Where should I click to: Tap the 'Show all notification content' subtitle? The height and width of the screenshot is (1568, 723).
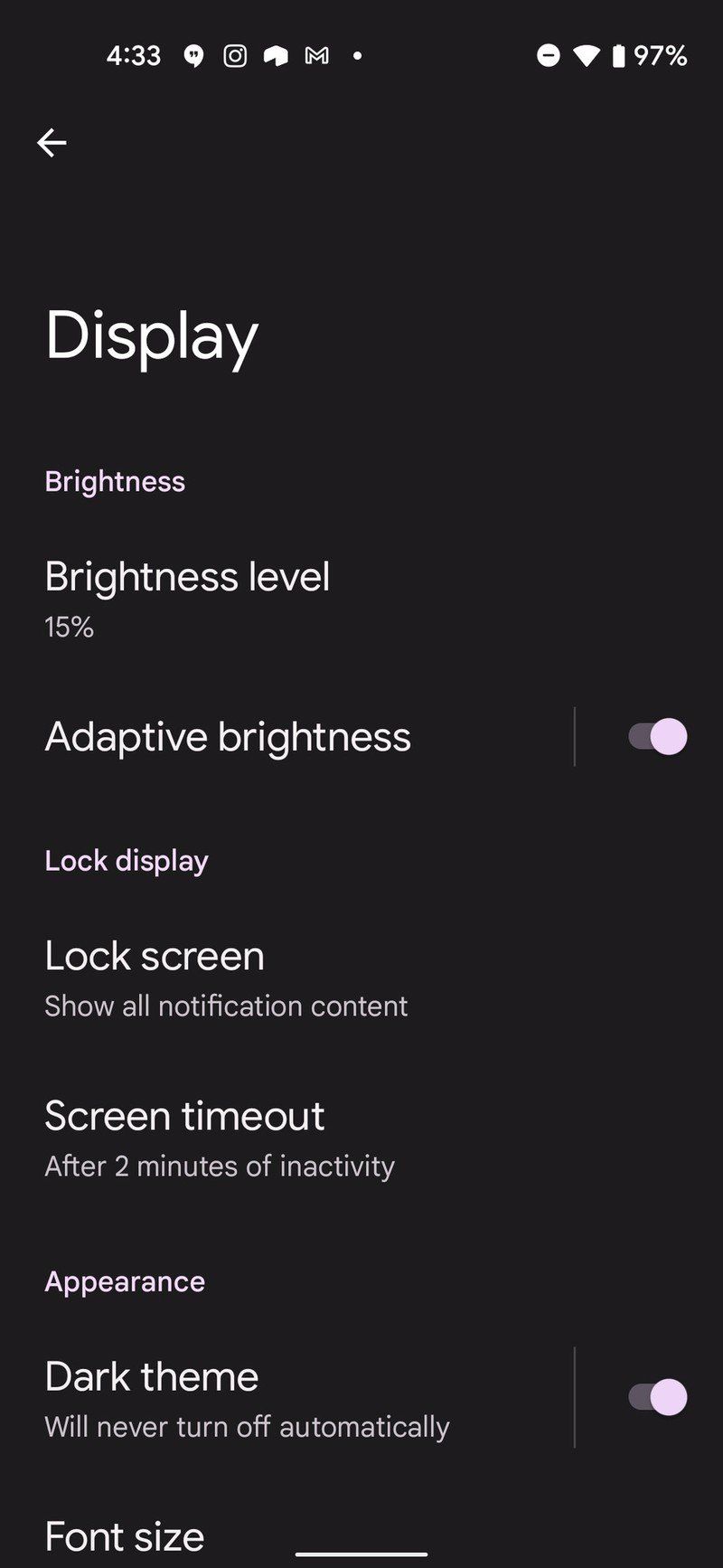pos(226,1006)
